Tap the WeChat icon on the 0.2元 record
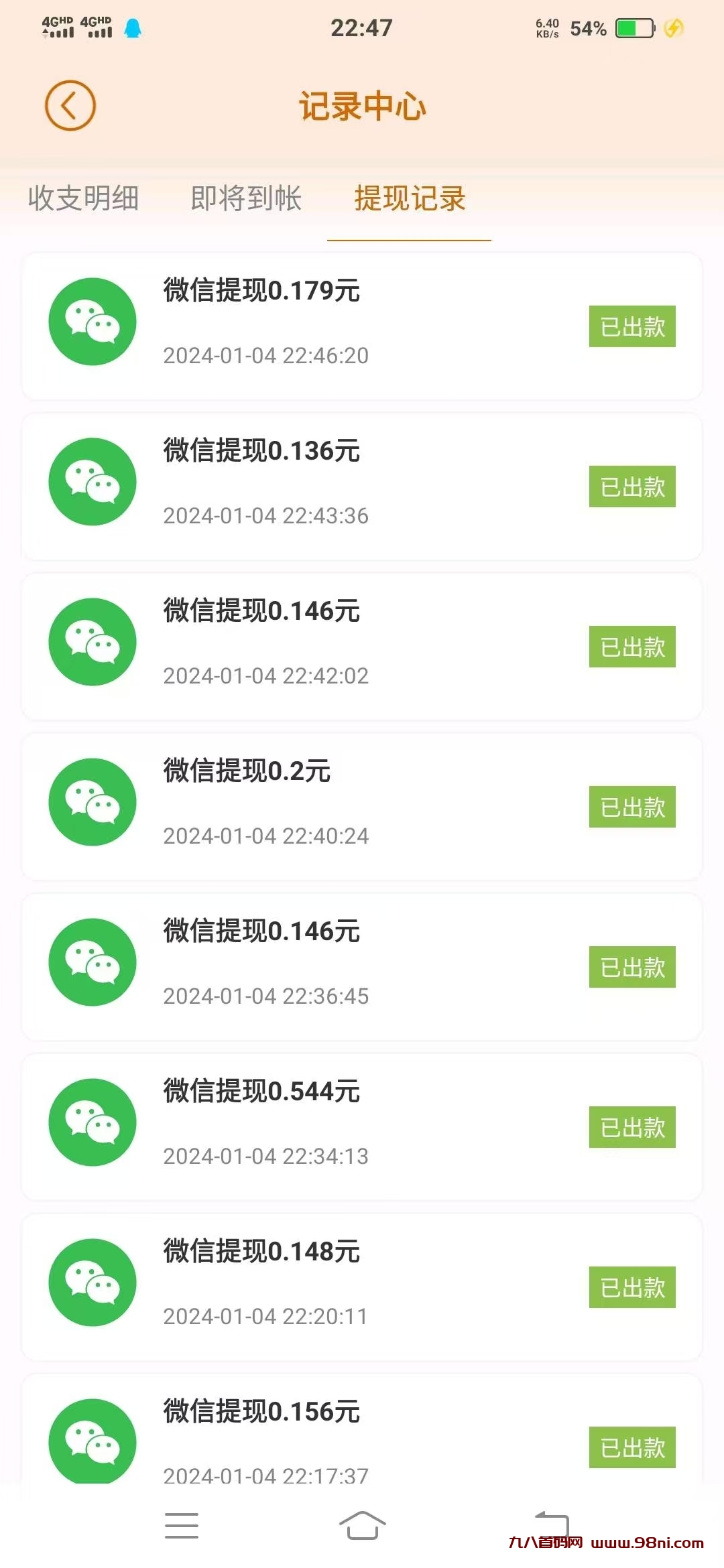The image size is (724, 1568). click(x=92, y=801)
